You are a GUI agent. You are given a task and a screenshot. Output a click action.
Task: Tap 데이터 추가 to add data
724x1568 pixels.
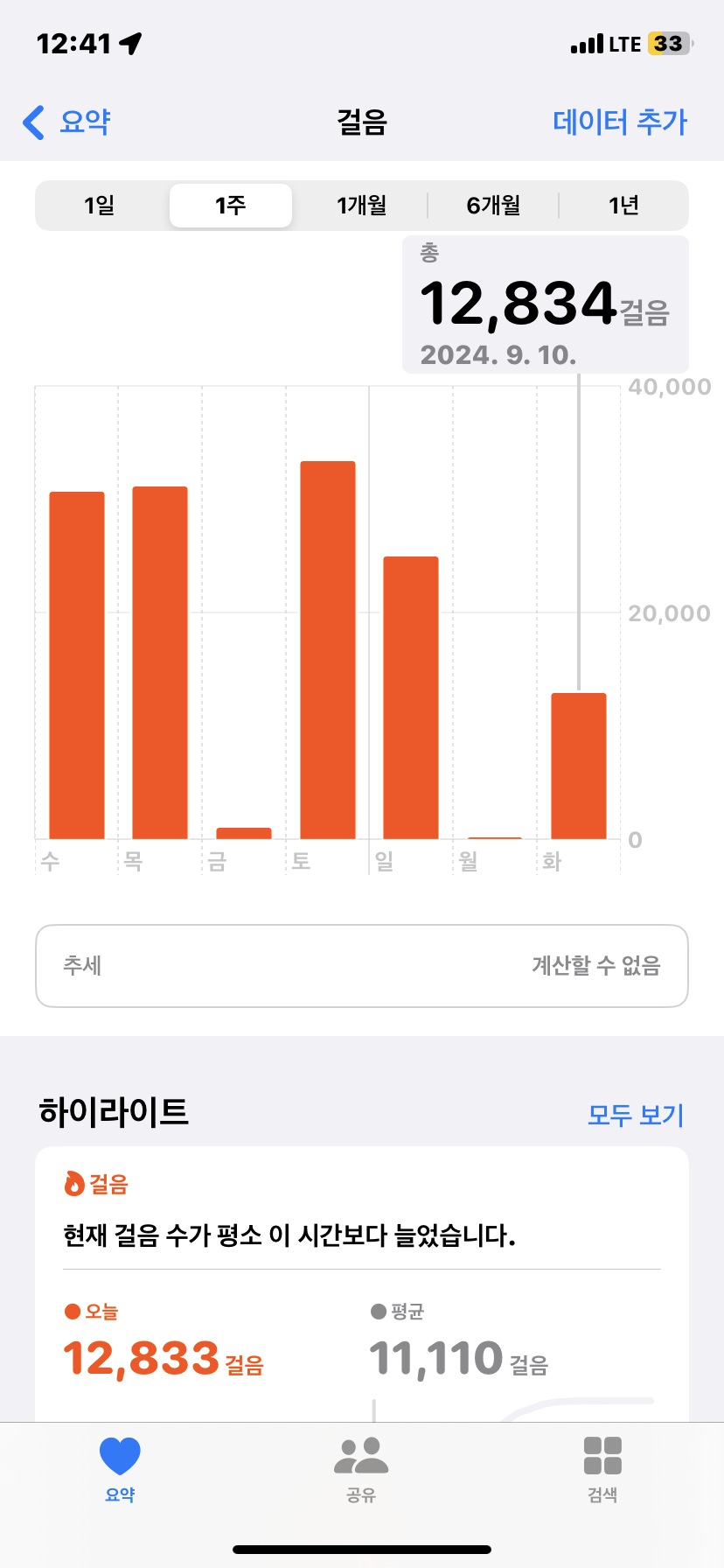pos(620,122)
